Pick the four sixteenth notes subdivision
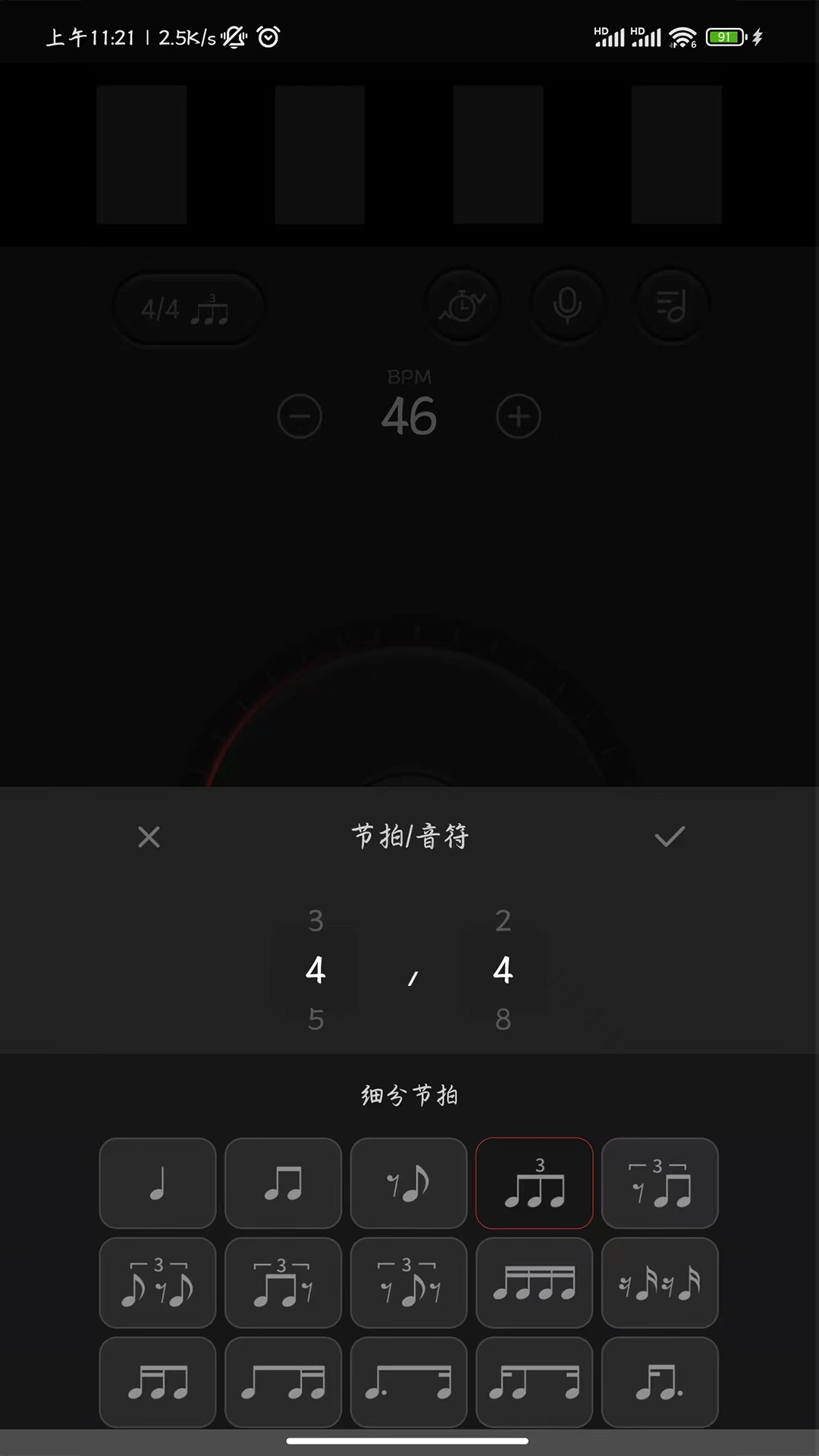This screenshot has width=819, height=1456. point(535,1282)
